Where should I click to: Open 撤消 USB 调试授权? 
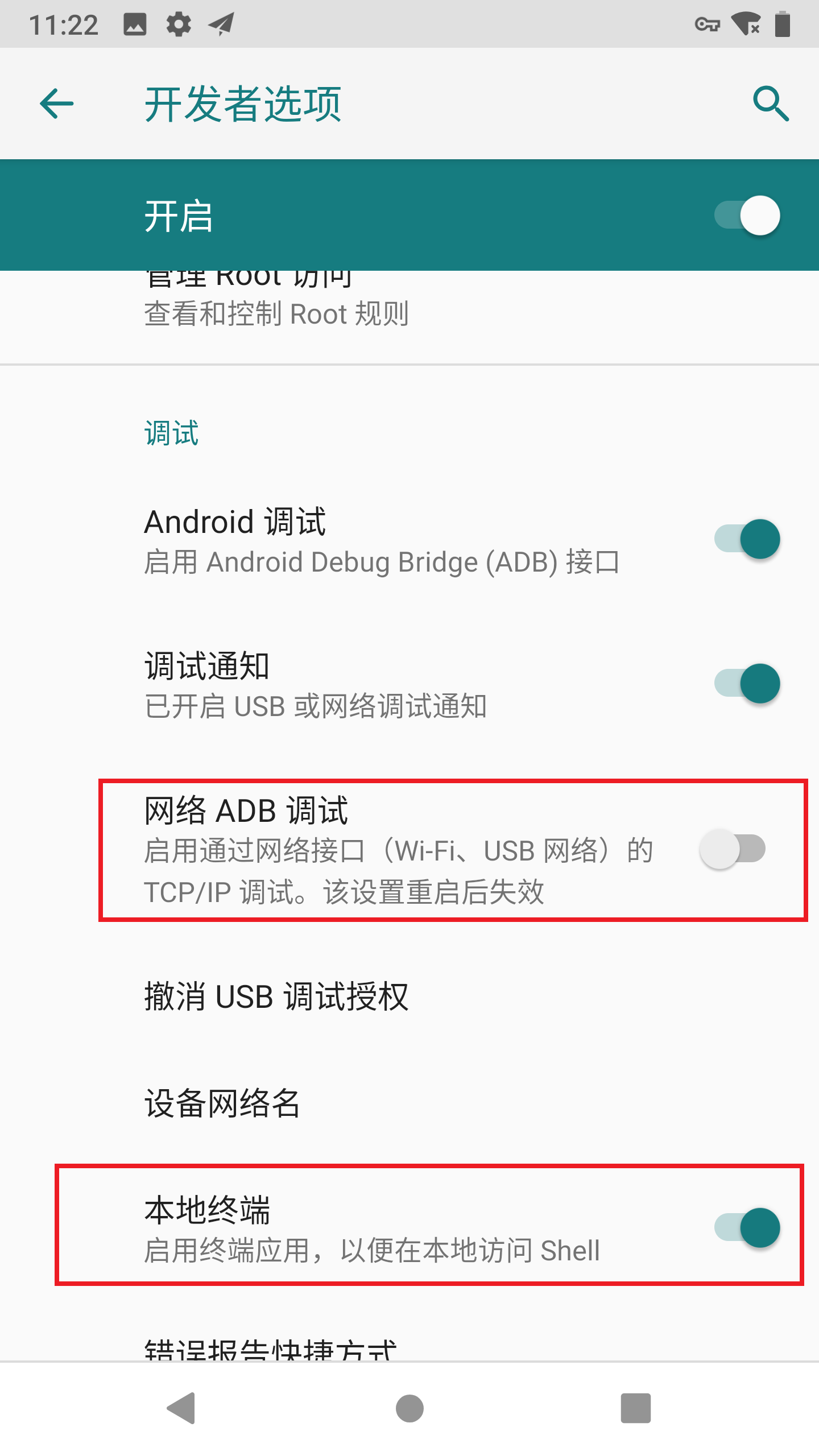pos(276,996)
